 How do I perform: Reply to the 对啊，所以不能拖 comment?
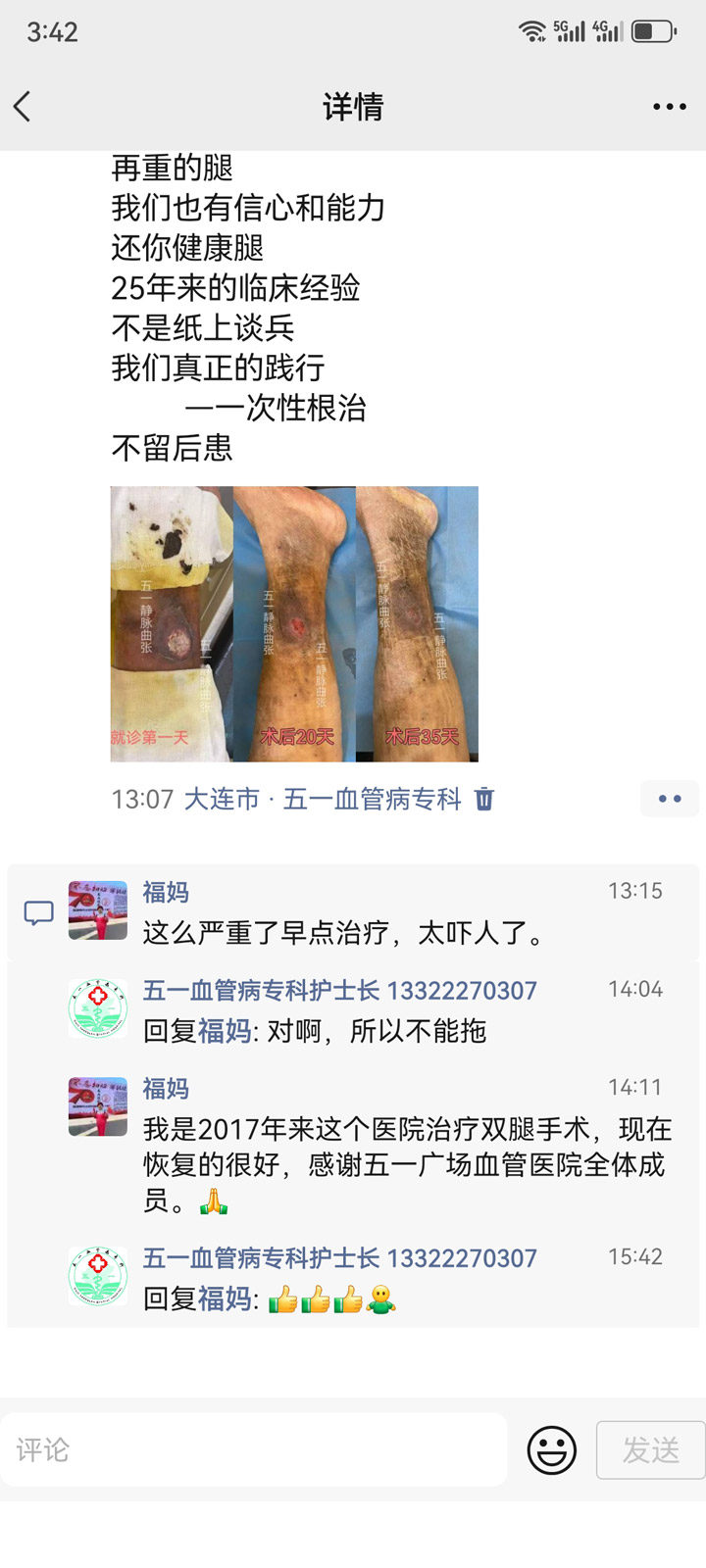click(377, 1031)
